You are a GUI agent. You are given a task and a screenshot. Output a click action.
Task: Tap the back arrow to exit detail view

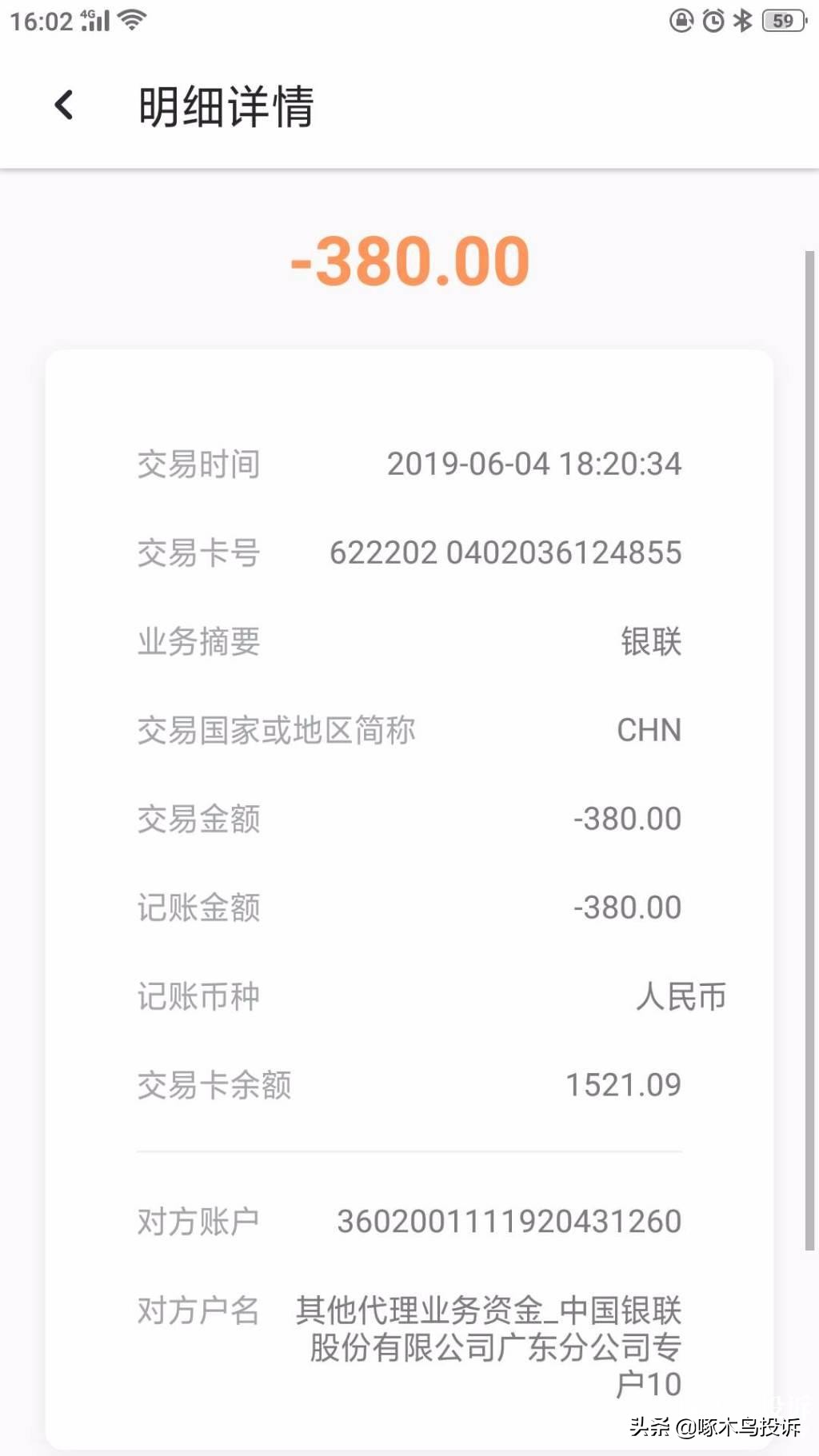[64, 105]
